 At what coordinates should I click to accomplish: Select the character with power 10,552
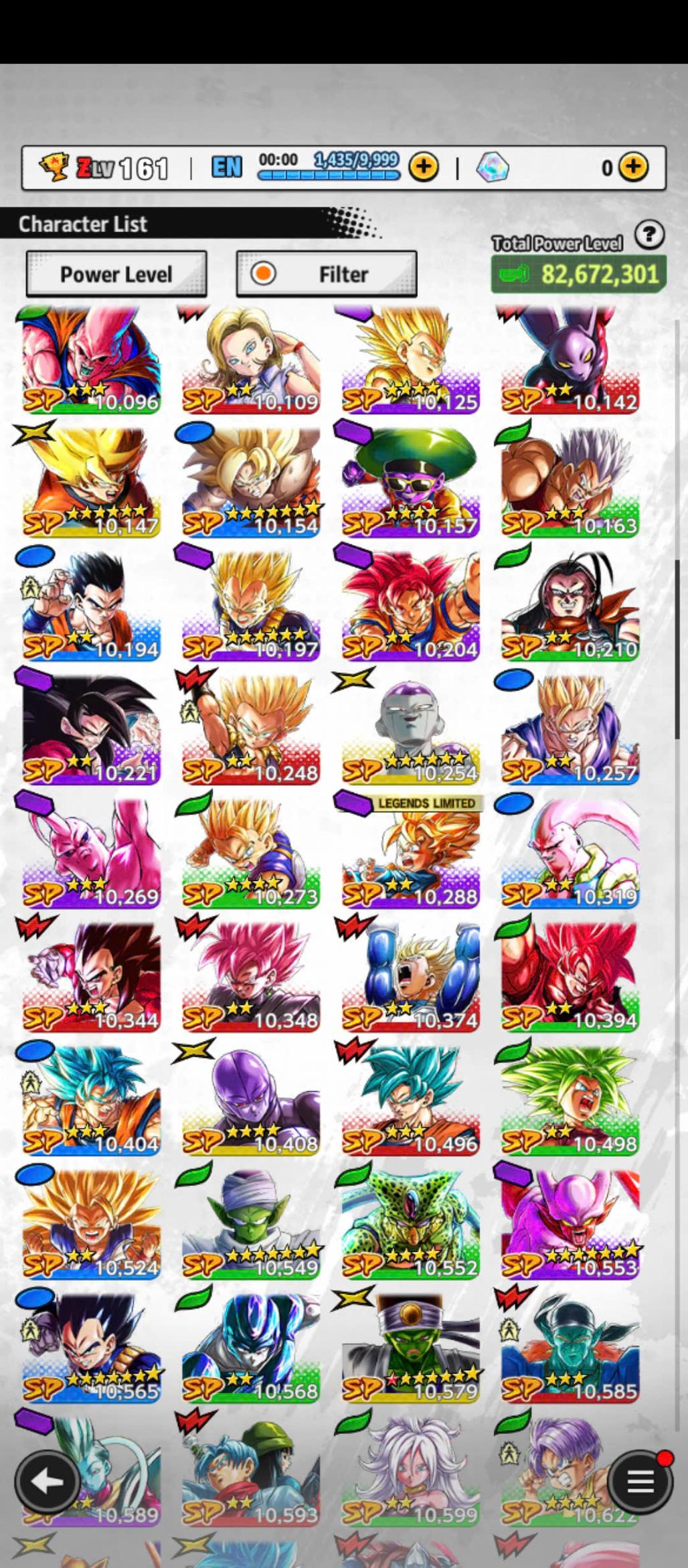(x=410, y=1225)
